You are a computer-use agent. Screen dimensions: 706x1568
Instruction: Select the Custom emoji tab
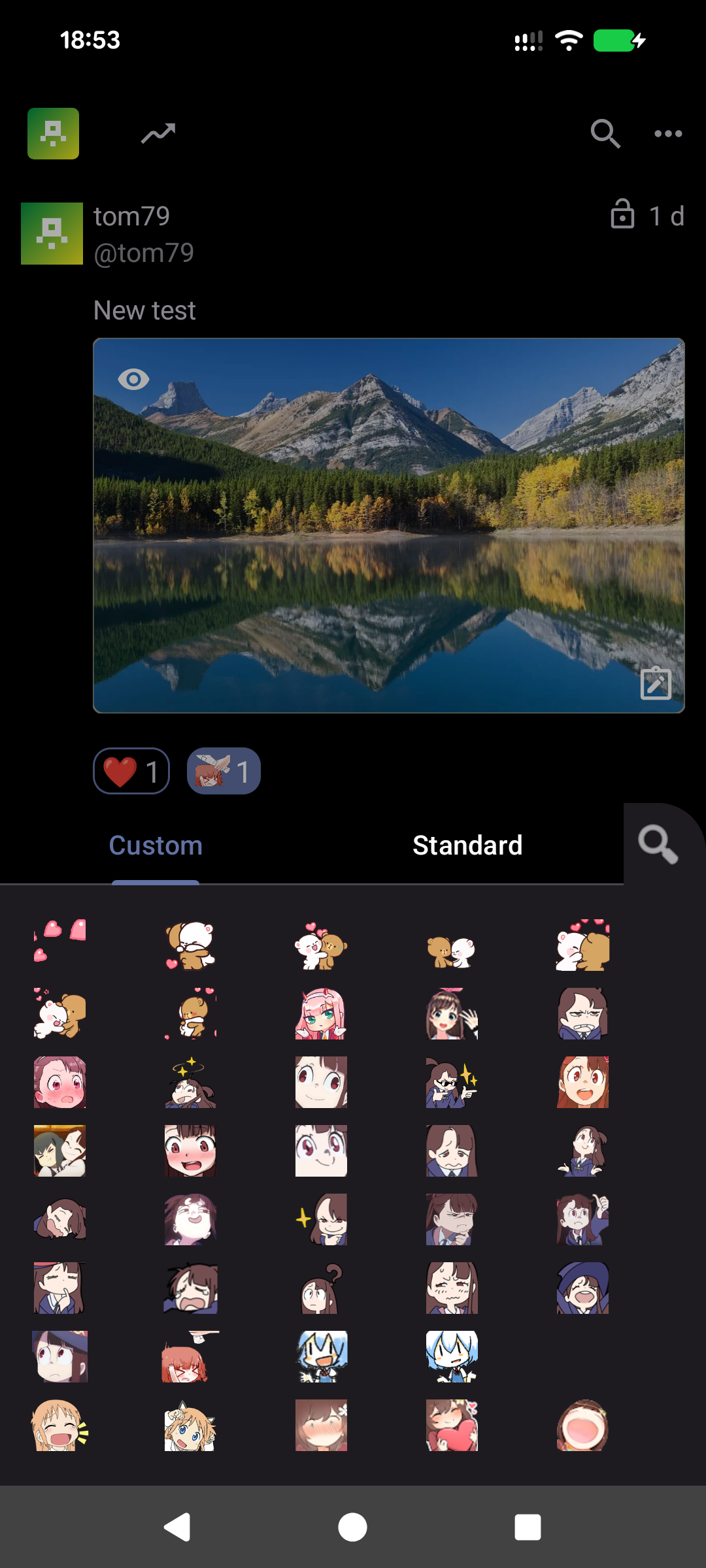pyautogui.click(x=156, y=845)
